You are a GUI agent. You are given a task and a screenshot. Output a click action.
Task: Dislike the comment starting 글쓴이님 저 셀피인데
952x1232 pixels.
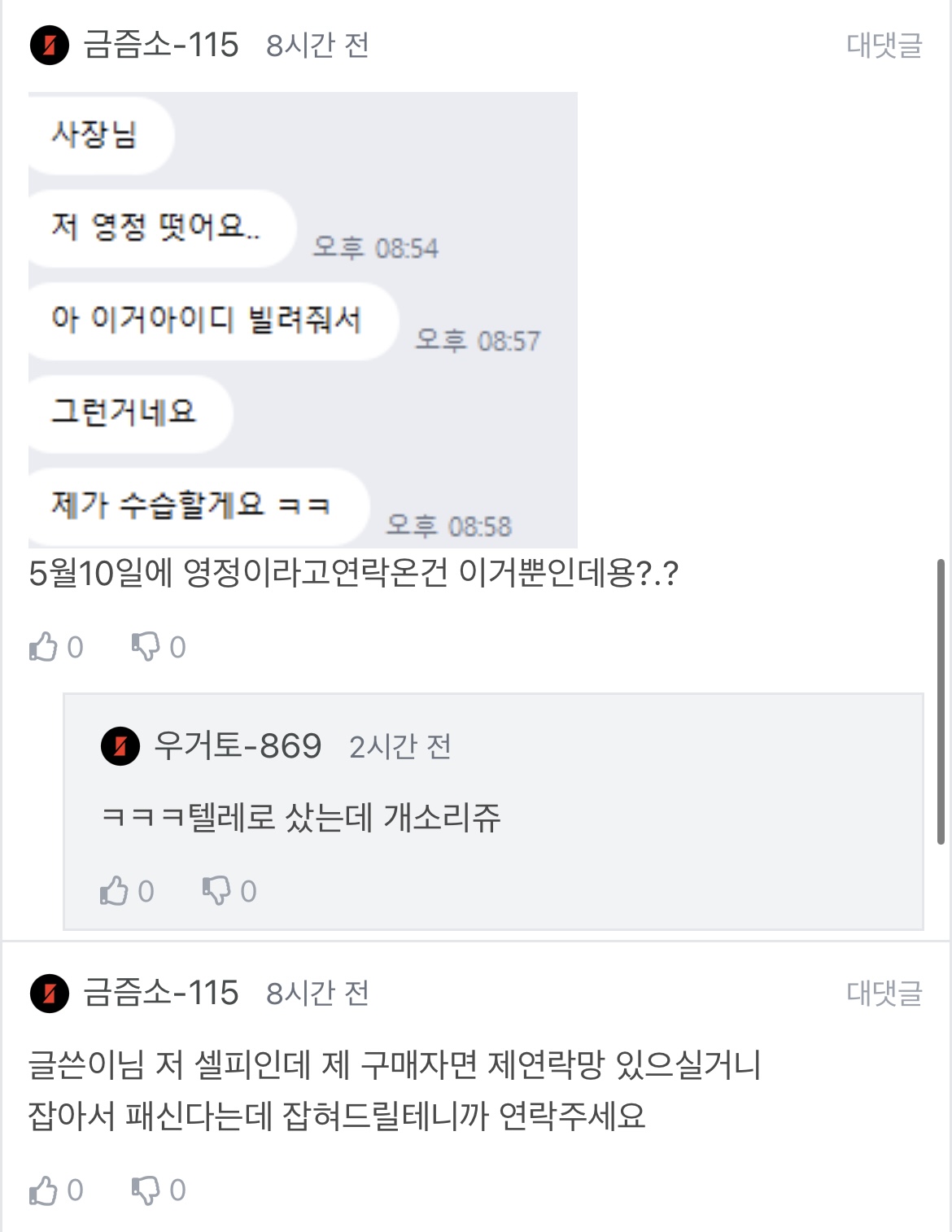click(146, 1190)
